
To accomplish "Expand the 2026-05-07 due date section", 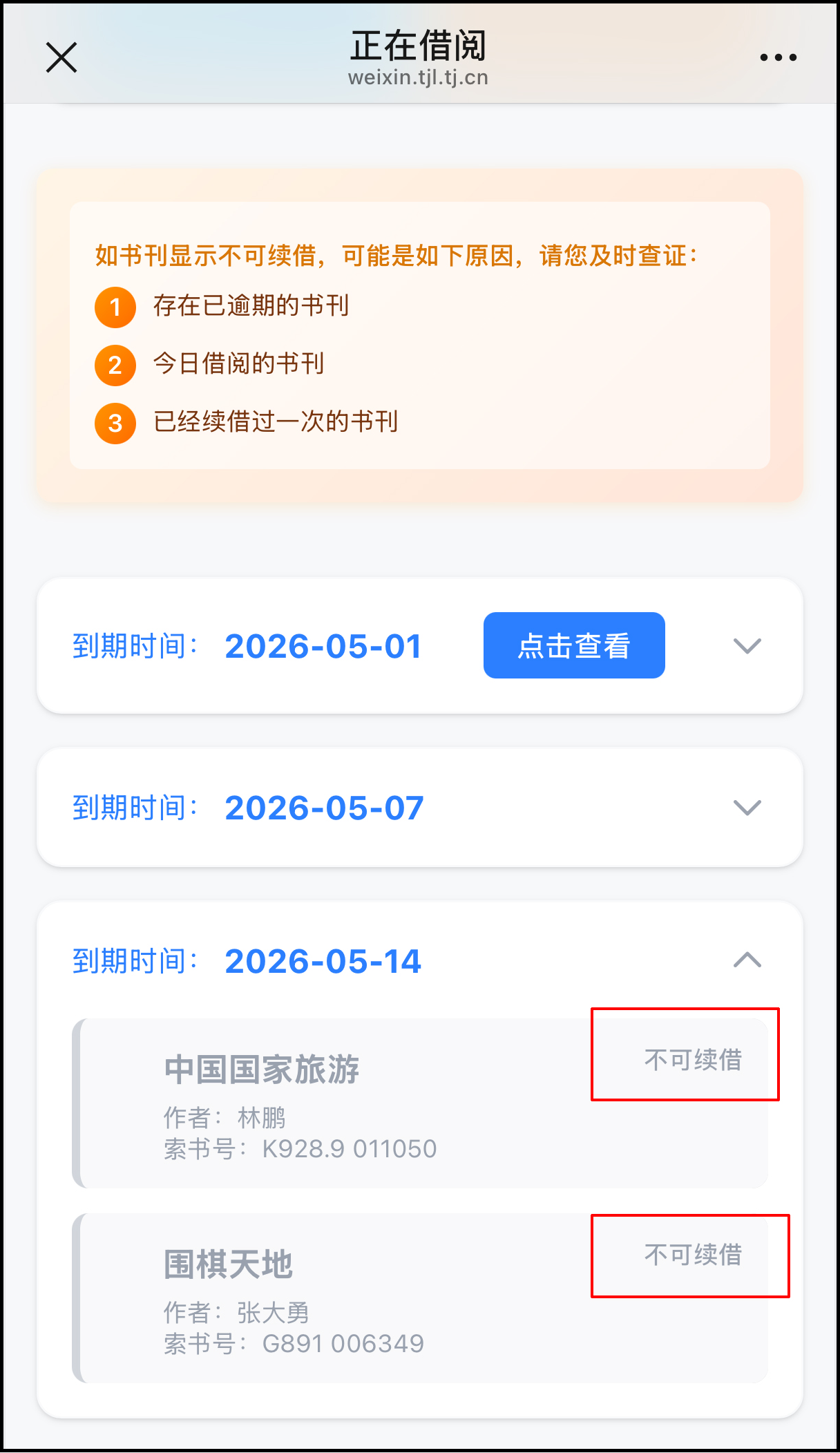I will 747,807.
